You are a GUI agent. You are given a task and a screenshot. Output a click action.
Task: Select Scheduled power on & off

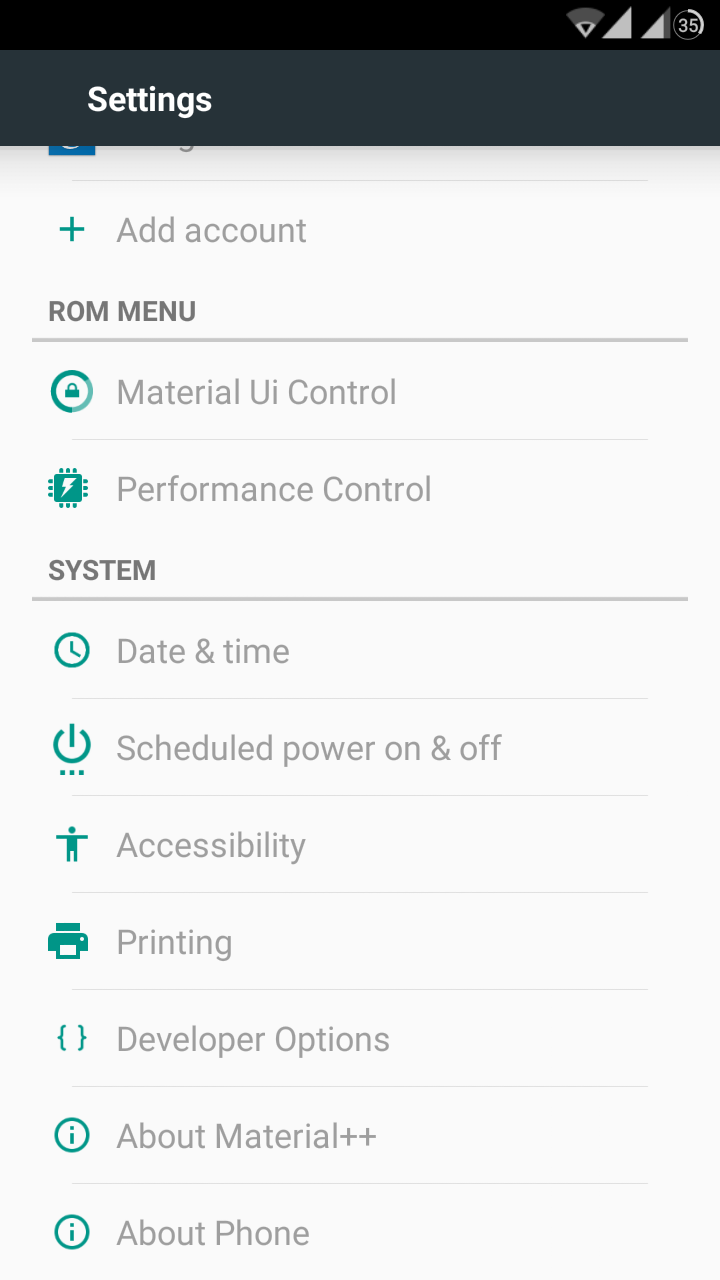click(309, 748)
